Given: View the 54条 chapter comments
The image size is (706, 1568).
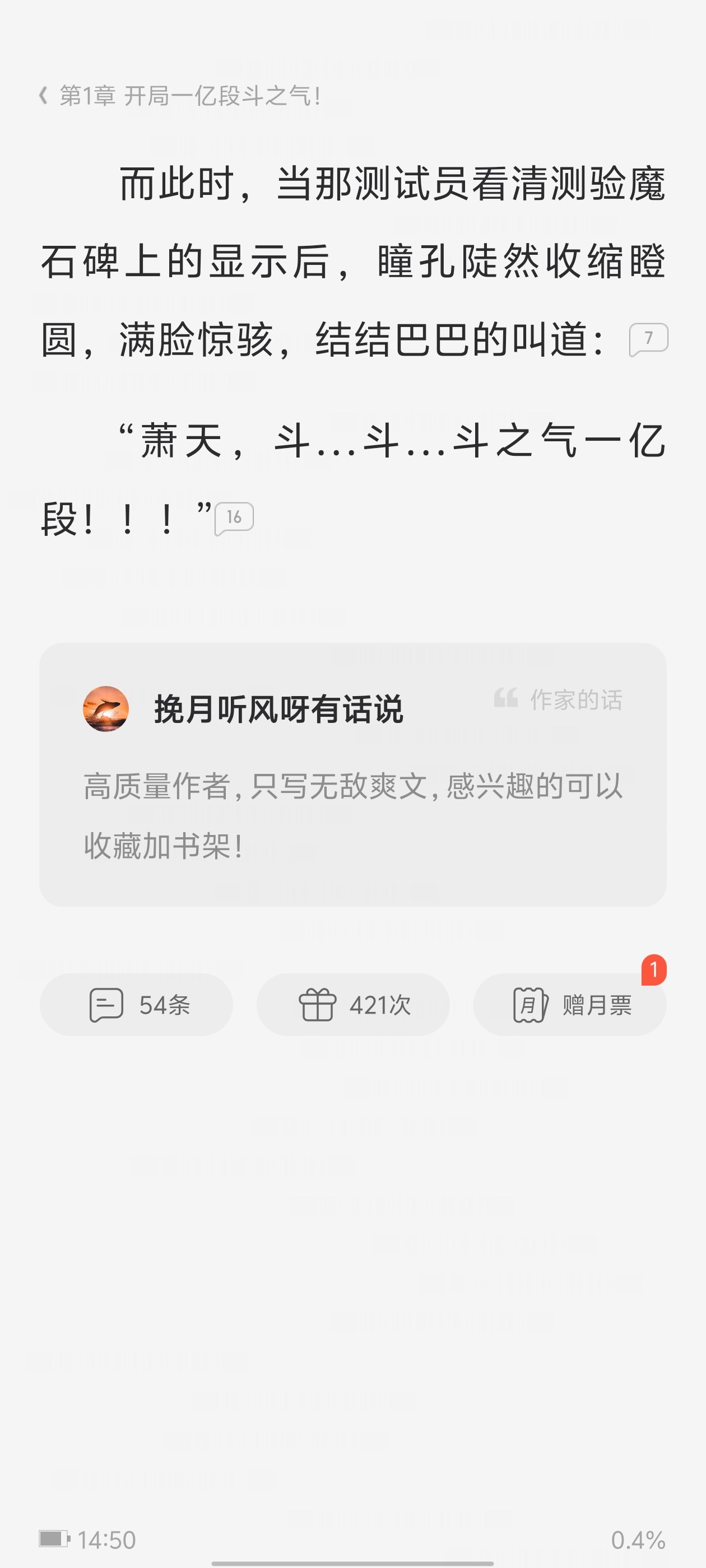Looking at the screenshot, I should pyautogui.click(x=137, y=1004).
